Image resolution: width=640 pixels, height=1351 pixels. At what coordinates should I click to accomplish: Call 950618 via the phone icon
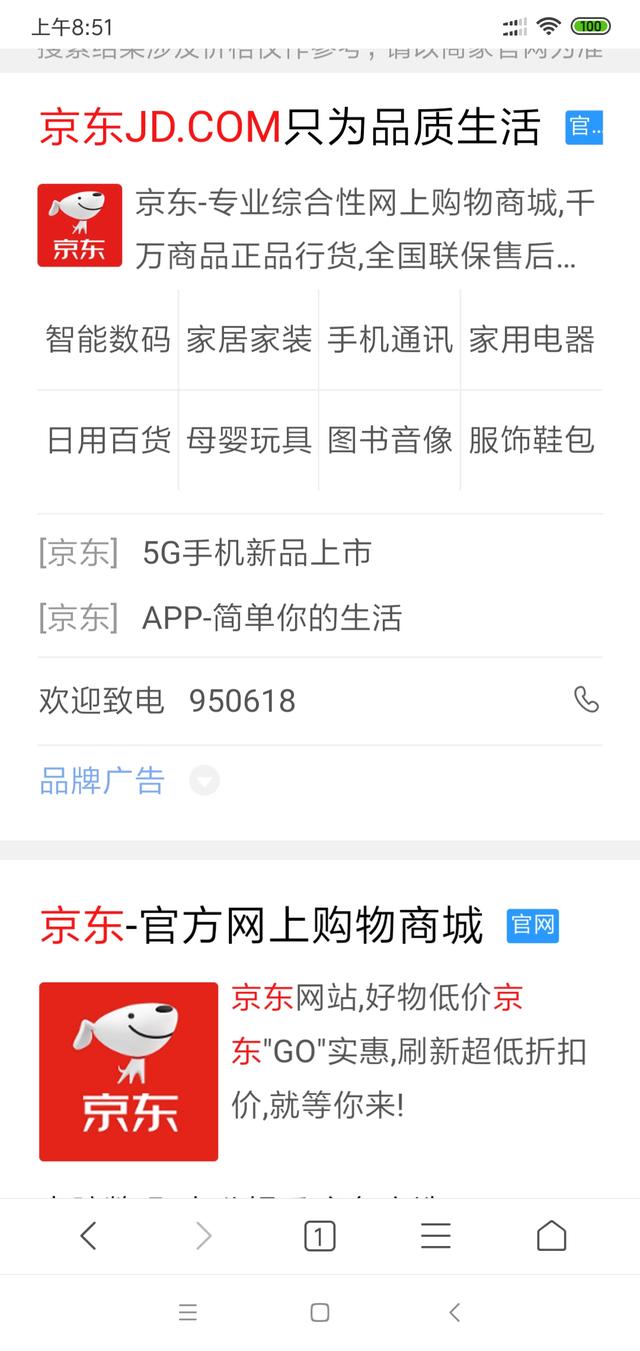click(587, 700)
